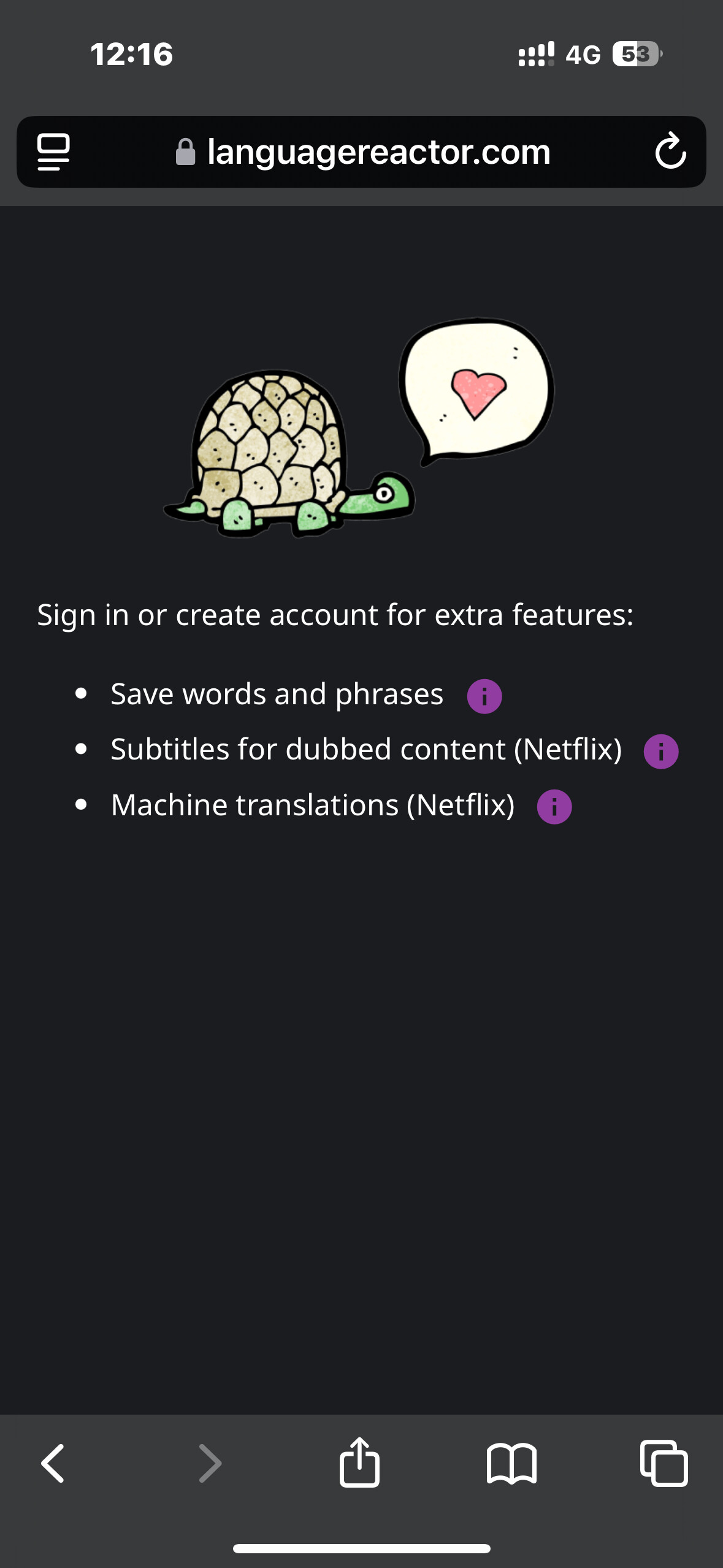Image resolution: width=723 pixels, height=1568 pixels.
Task: Go back to the previous page
Action: tap(53, 1463)
